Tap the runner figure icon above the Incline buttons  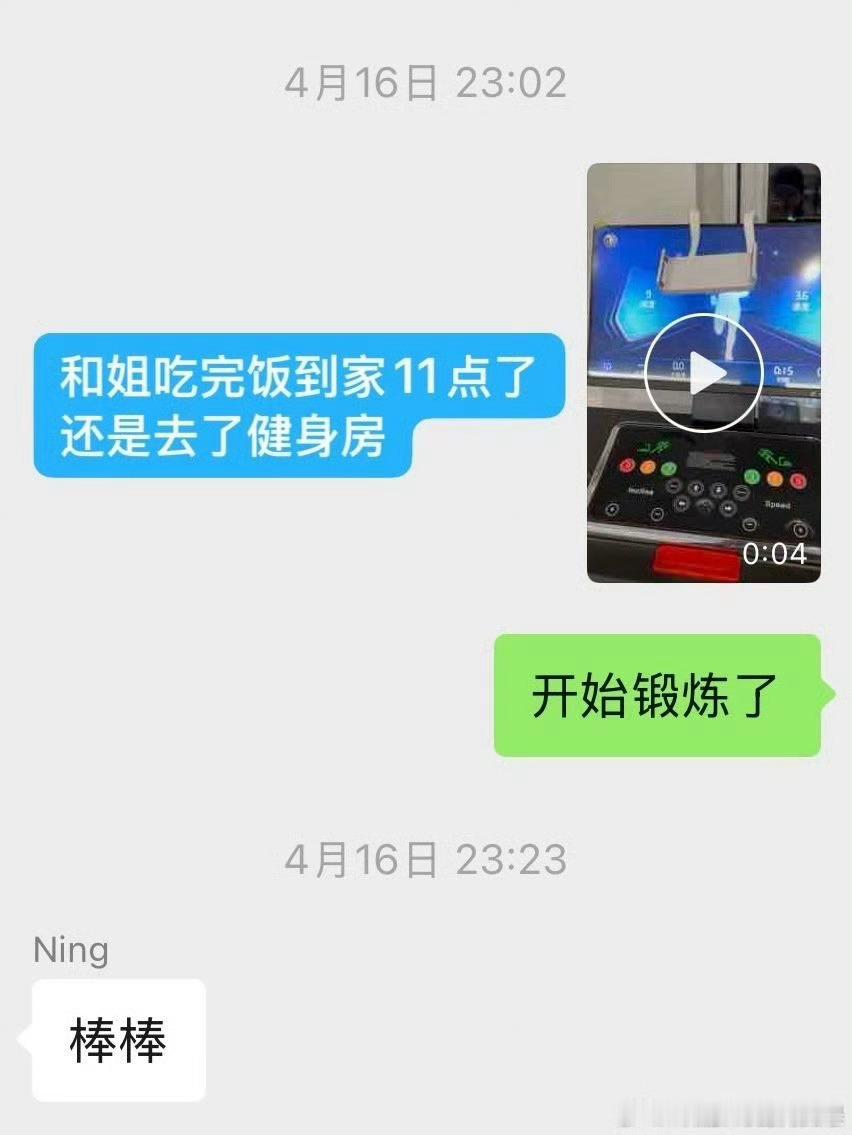tap(656, 448)
